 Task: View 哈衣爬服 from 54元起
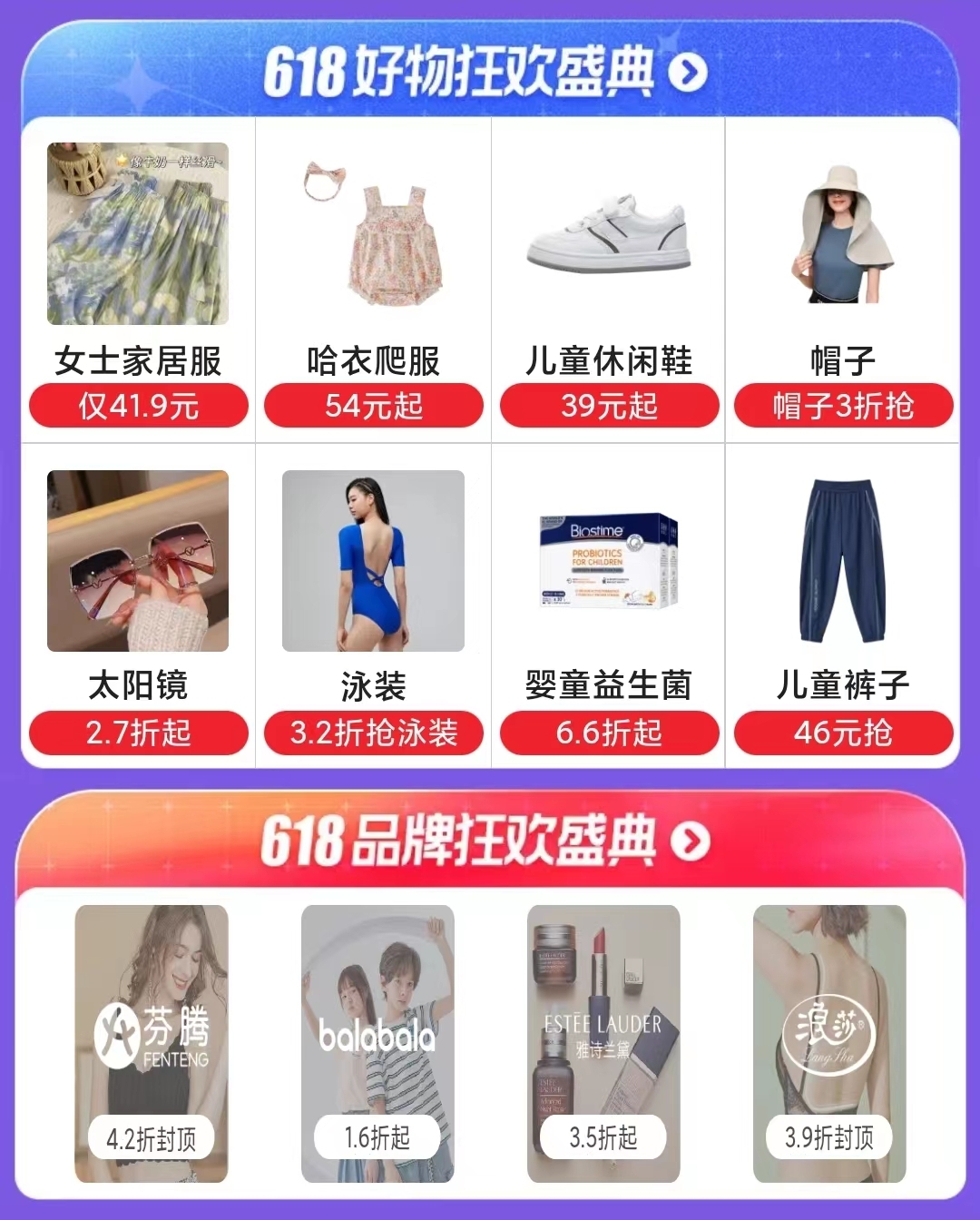click(373, 281)
